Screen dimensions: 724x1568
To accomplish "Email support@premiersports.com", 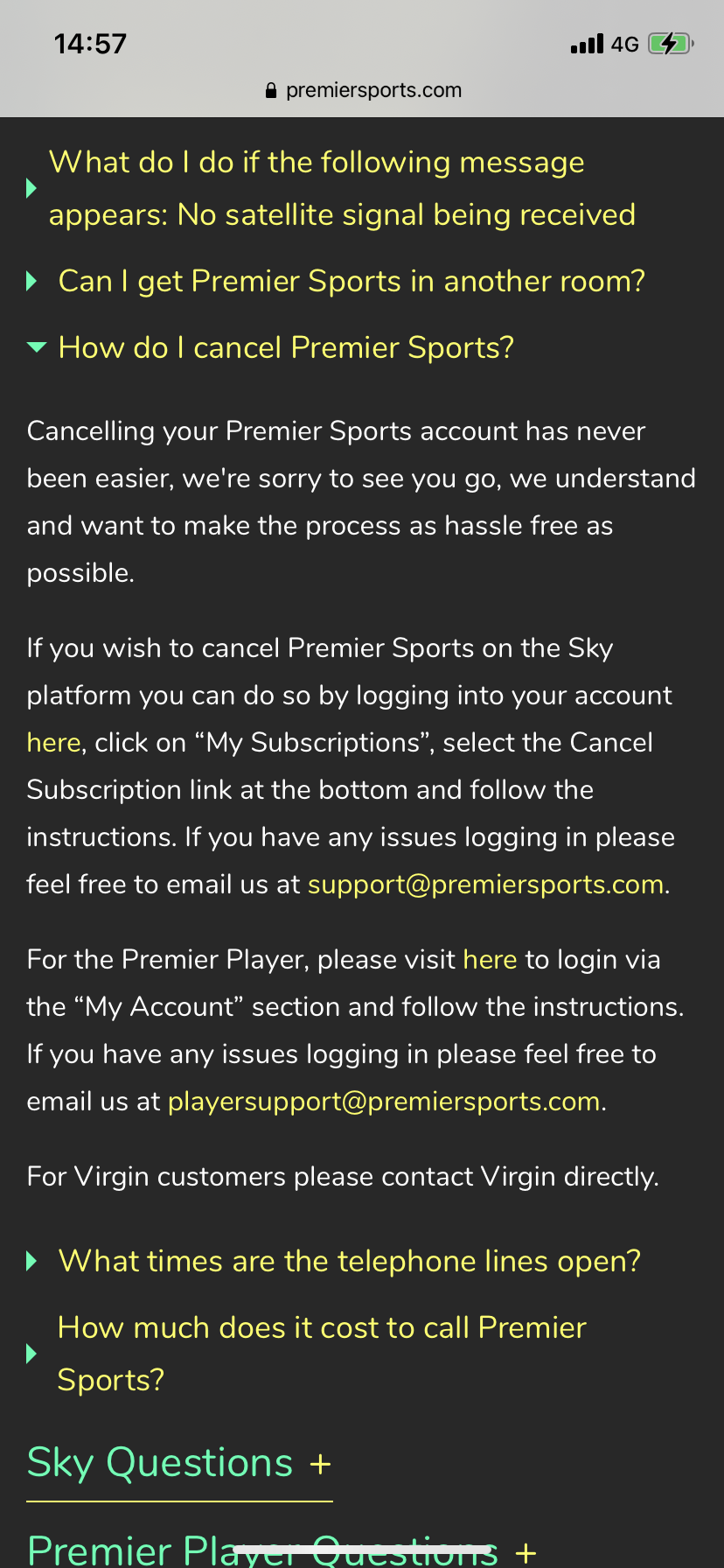I will [485, 885].
